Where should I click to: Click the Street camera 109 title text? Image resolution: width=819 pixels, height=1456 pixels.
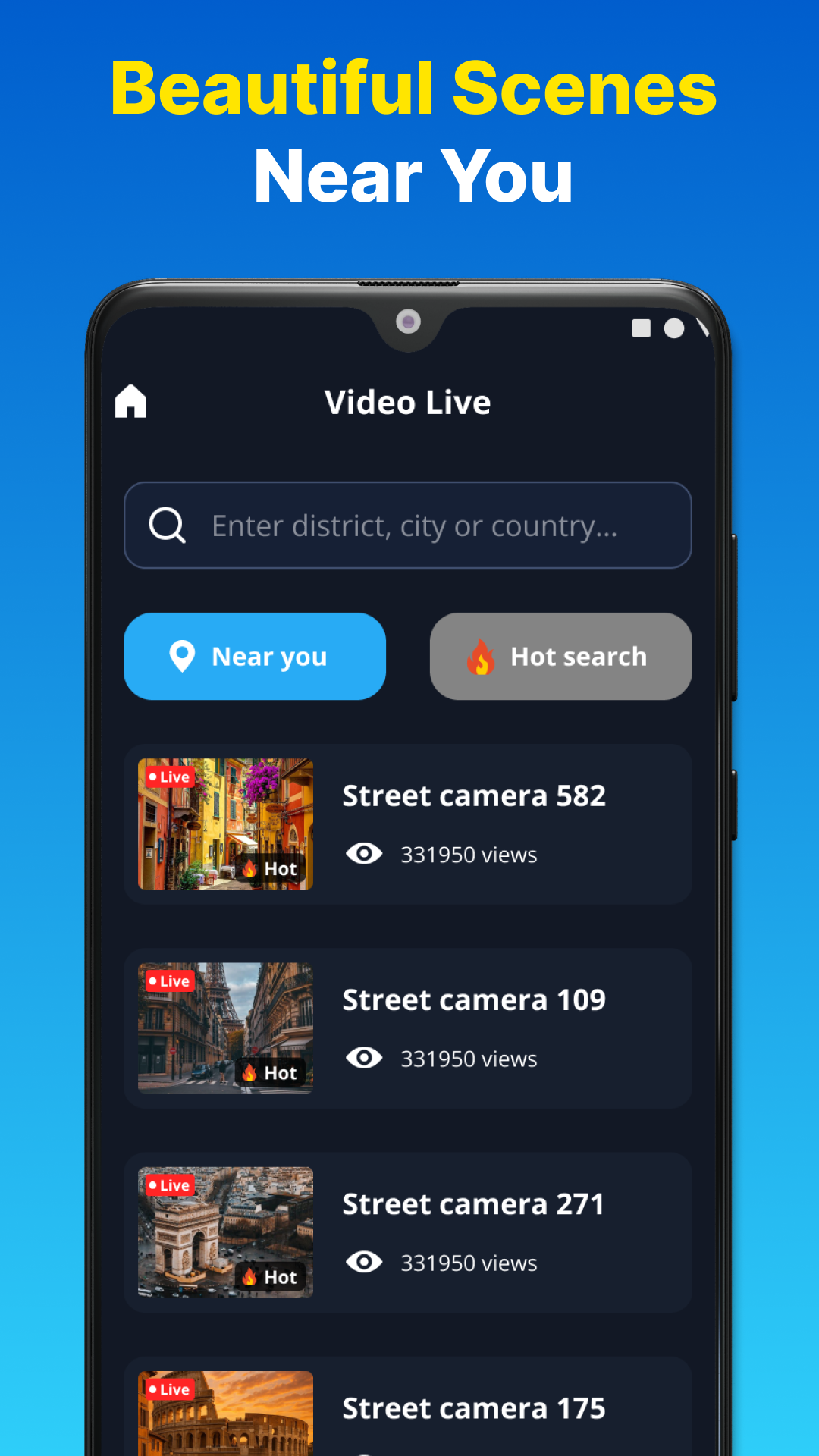pyautogui.click(x=474, y=999)
